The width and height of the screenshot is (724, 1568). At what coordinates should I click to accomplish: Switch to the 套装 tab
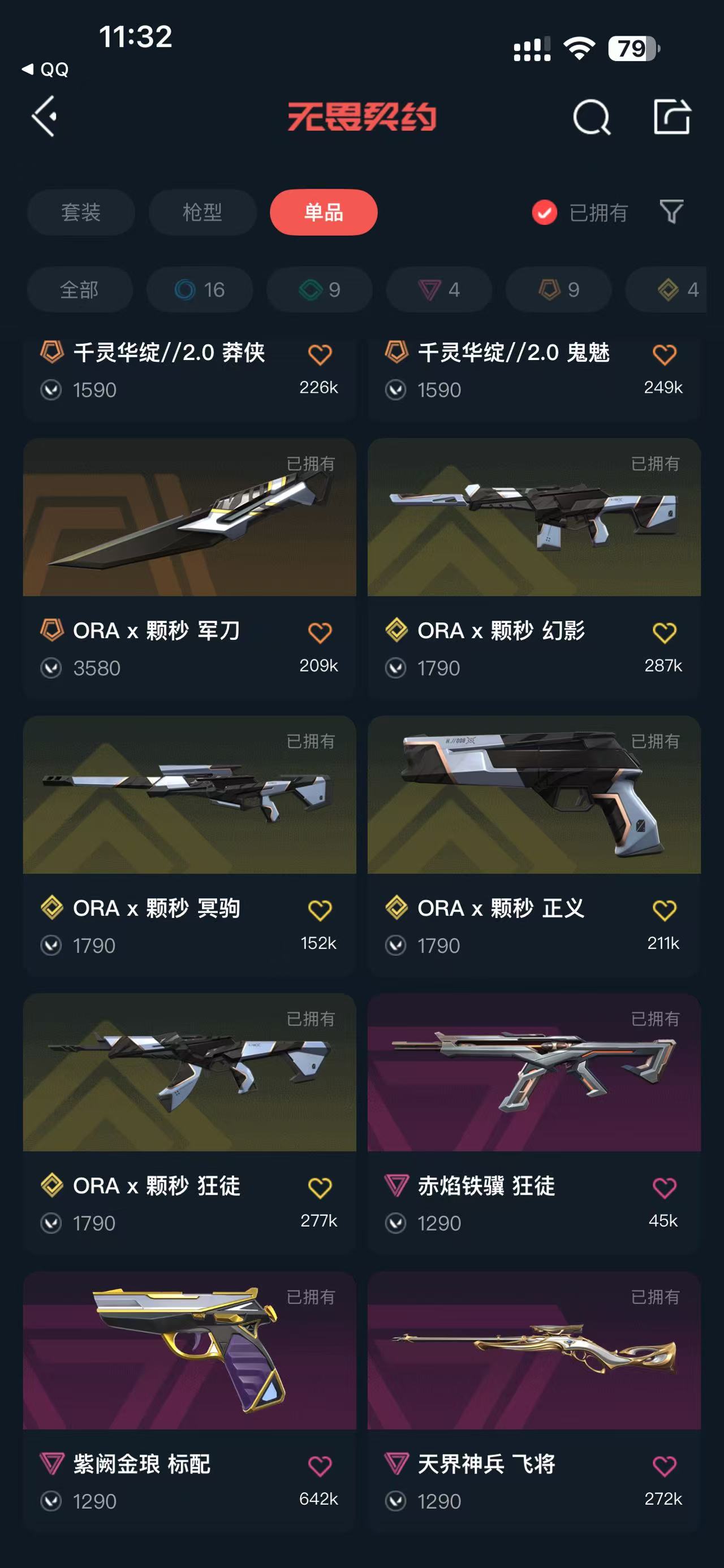[80, 213]
